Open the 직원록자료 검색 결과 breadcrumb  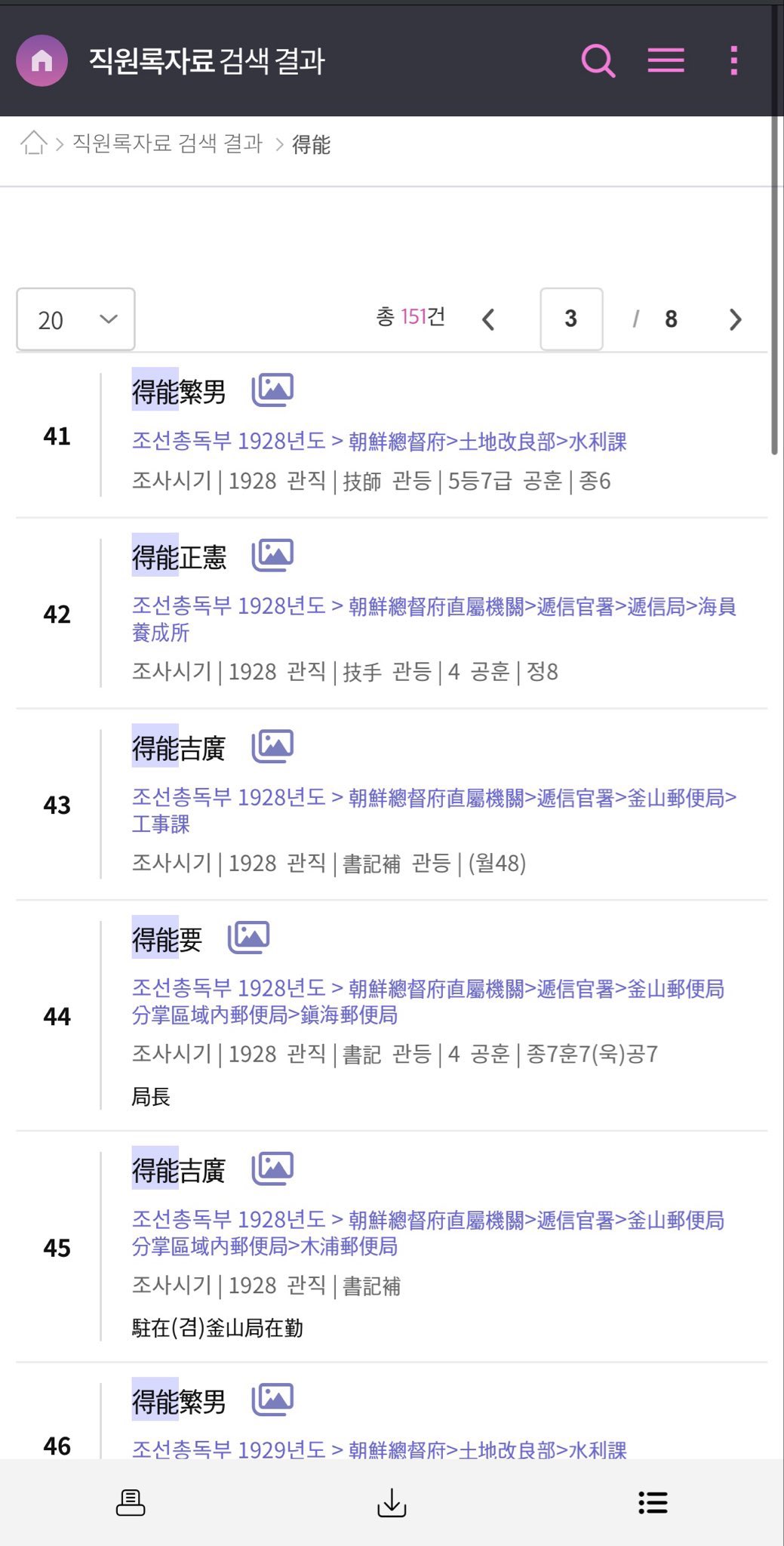168,143
